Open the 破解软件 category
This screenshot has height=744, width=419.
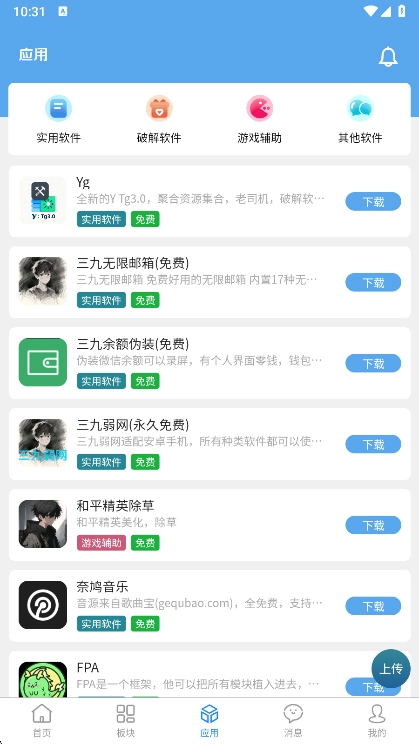coord(159,119)
